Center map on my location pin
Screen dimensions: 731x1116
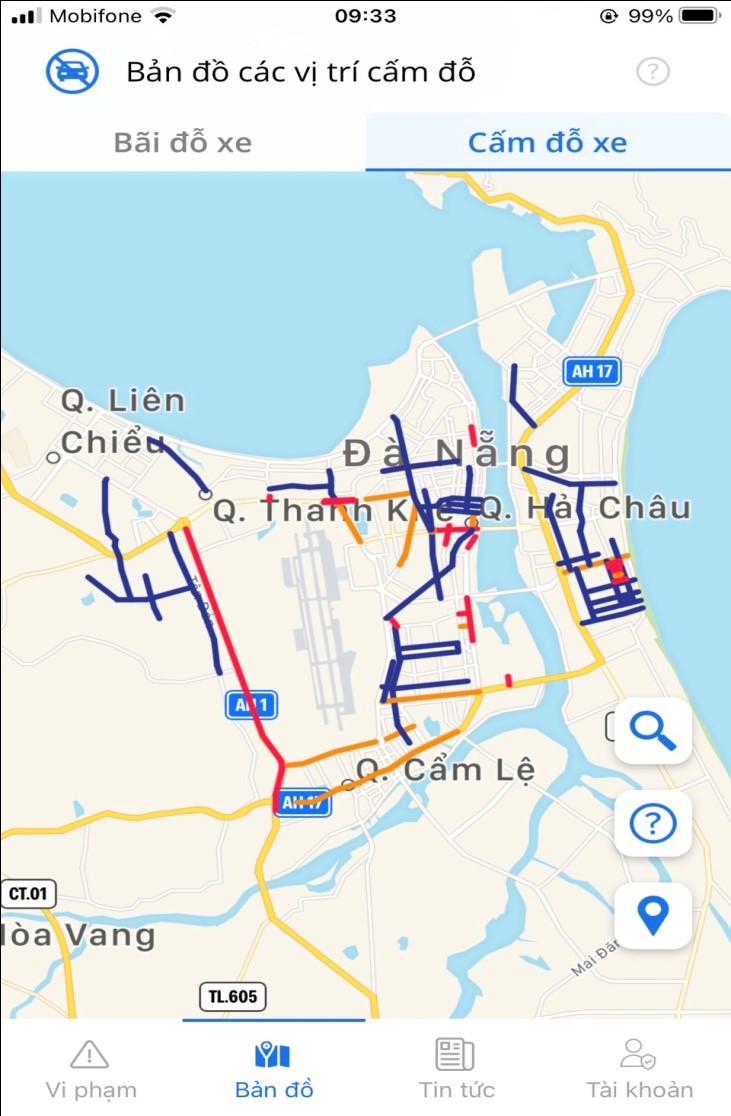click(652, 915)
